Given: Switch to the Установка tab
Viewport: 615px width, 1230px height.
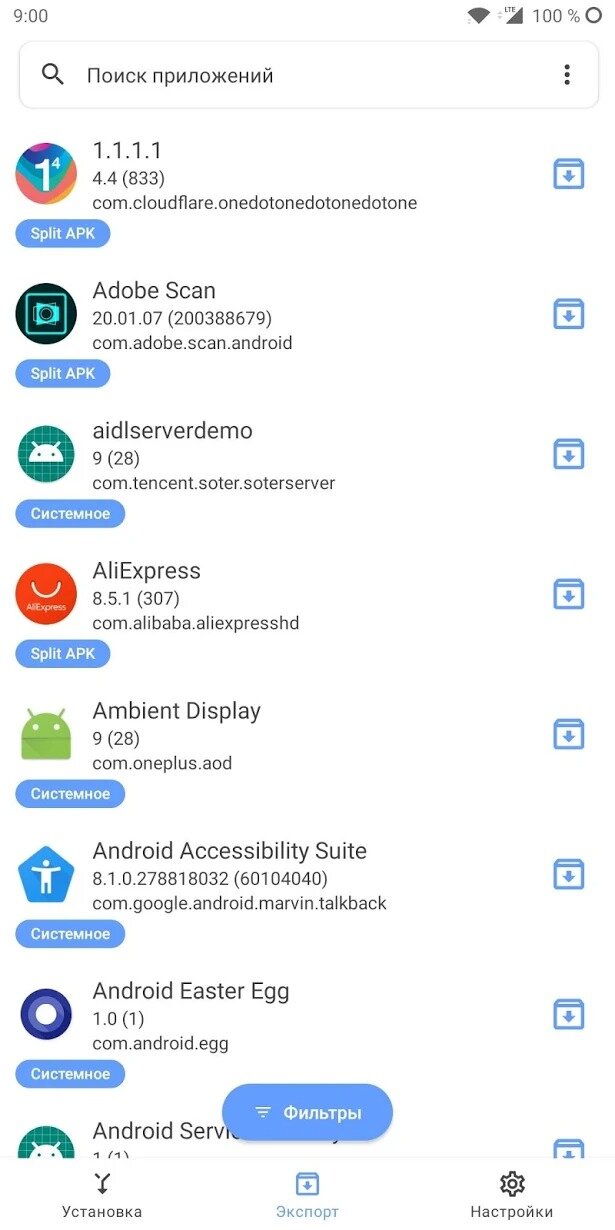Looking at the screenshot, I should pyautogui.click(x=102, y=1195).
